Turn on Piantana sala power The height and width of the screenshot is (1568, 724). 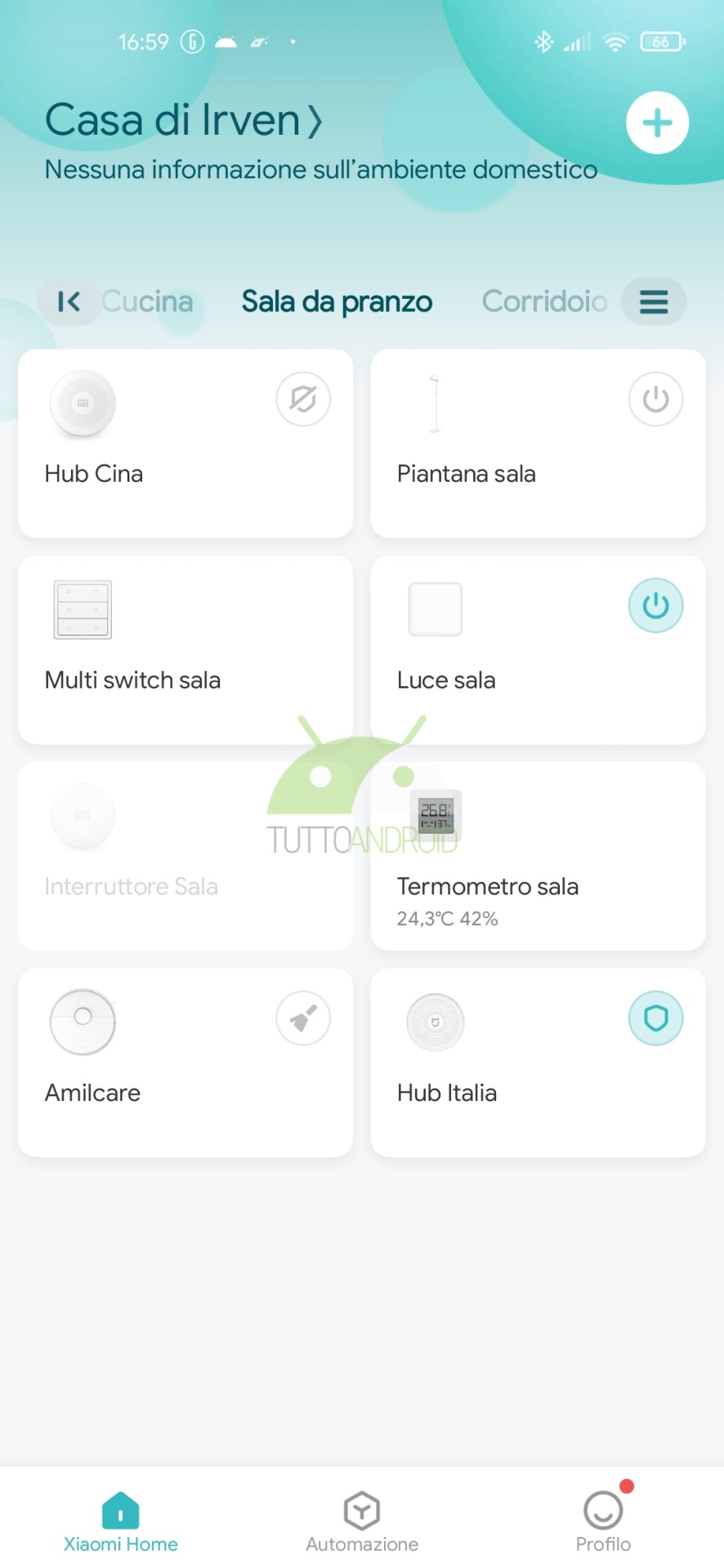click(x=655, y=399)
